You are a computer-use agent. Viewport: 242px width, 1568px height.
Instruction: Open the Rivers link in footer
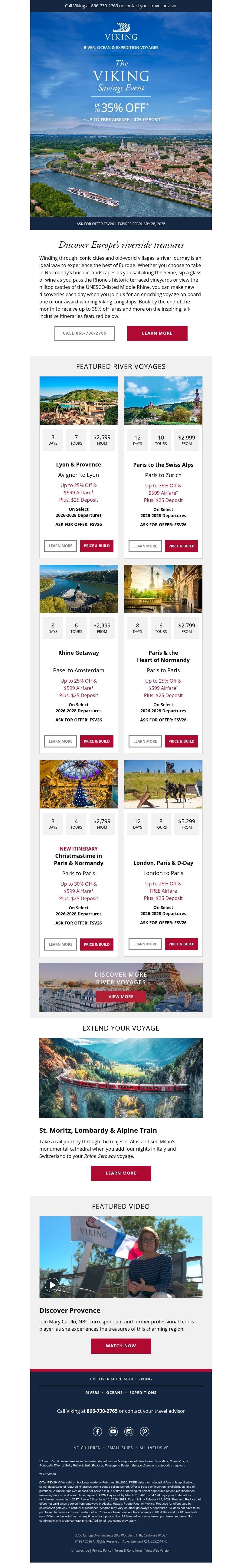point(93,1392)
